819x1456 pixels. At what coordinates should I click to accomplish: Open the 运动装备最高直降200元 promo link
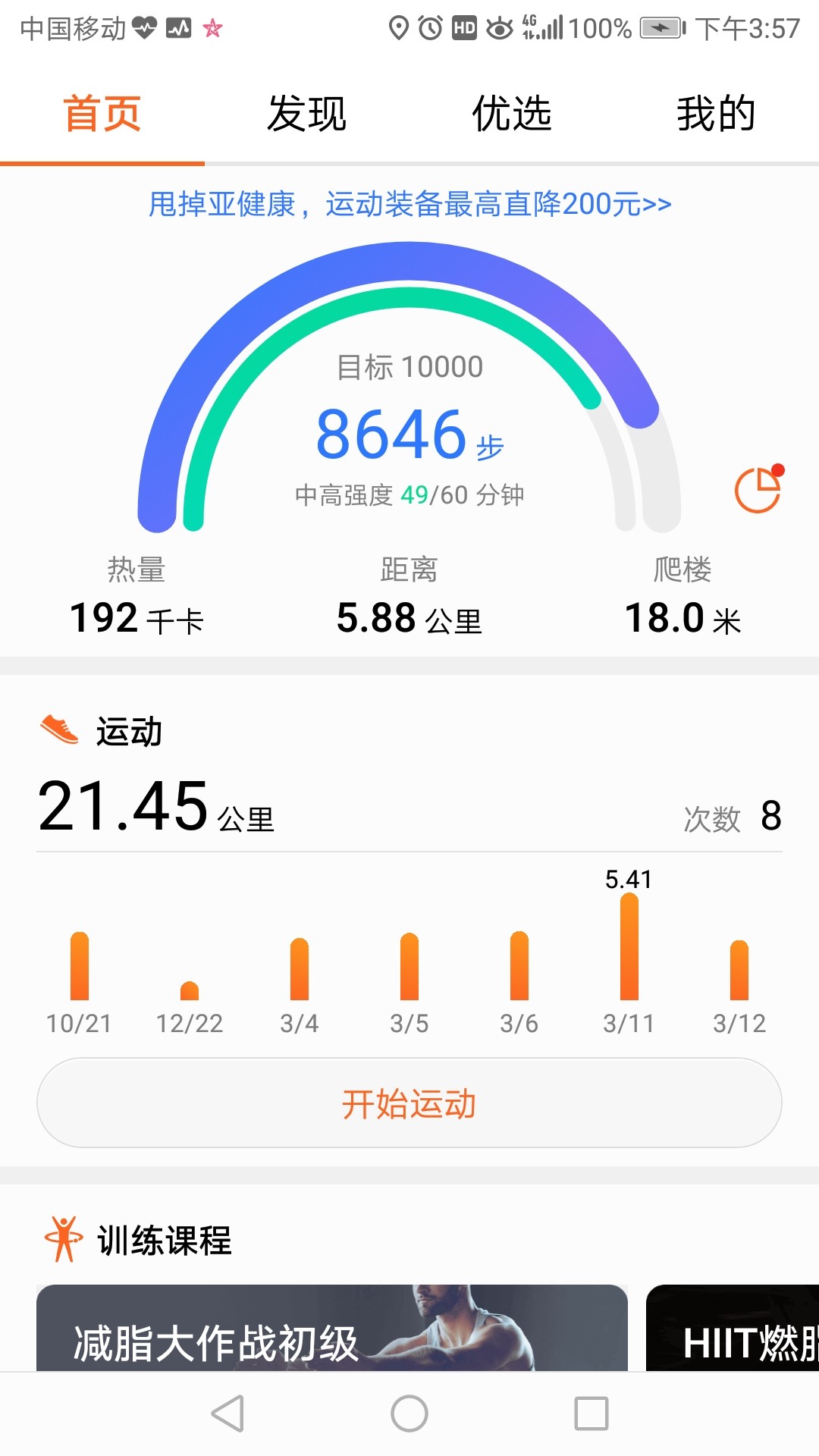409,204
